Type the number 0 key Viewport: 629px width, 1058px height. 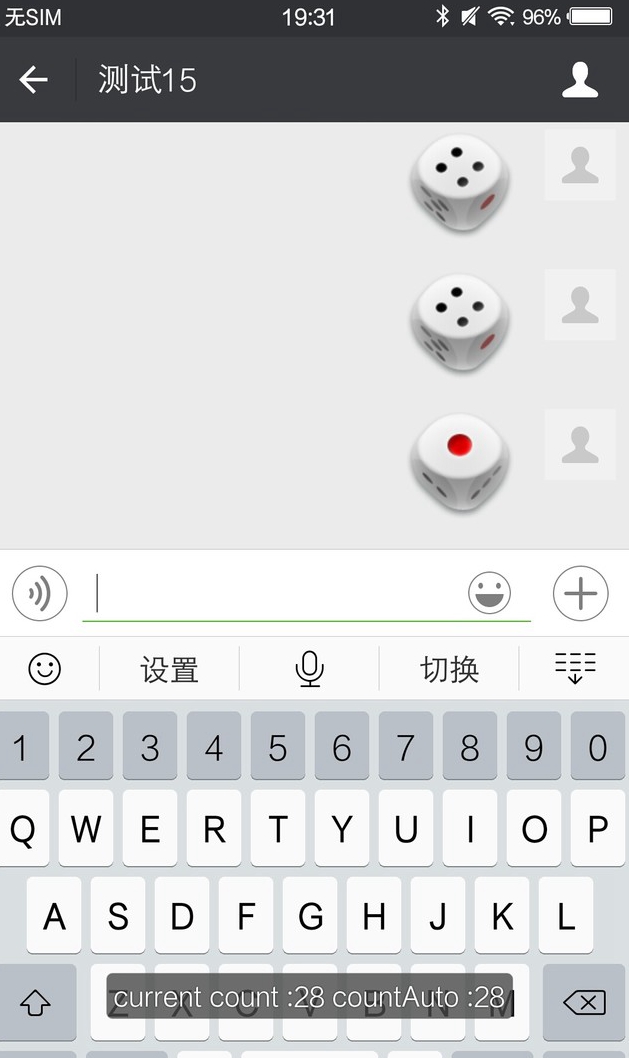[598, 747]
